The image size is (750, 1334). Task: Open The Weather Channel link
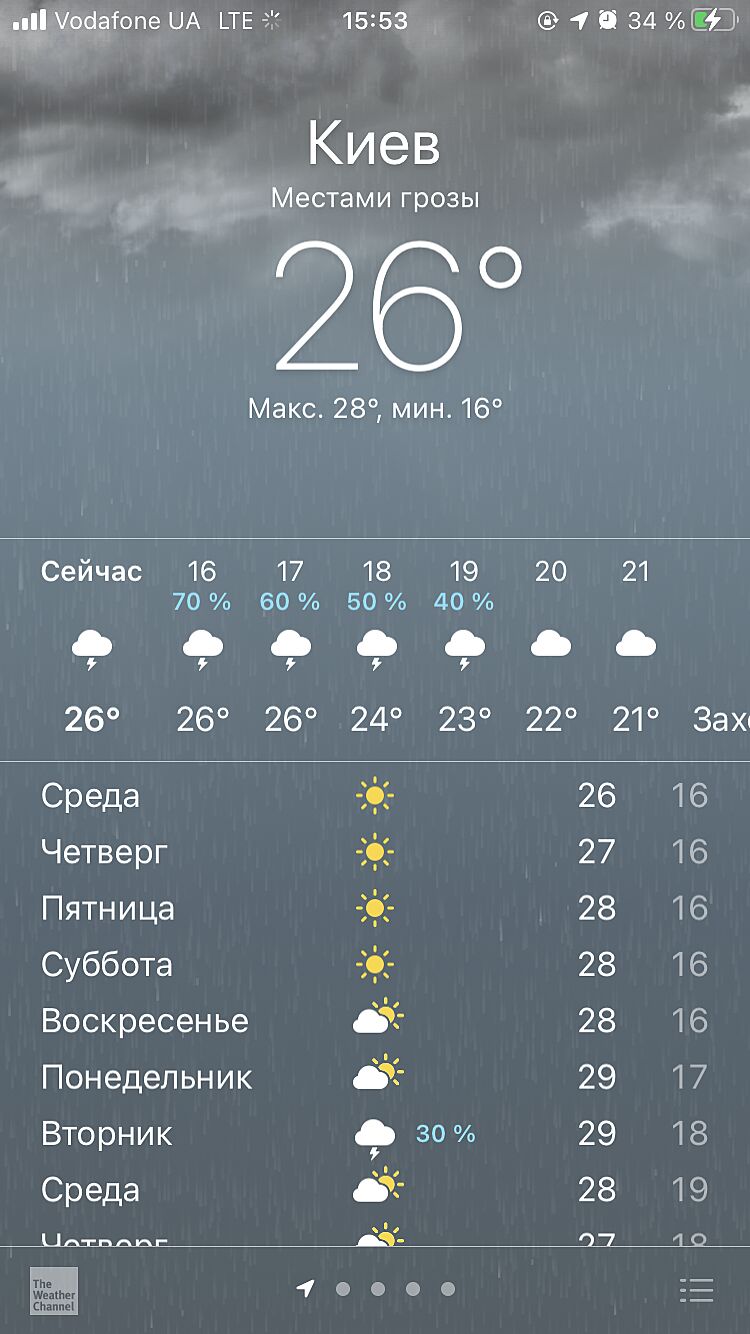(x=53, y=1290)
